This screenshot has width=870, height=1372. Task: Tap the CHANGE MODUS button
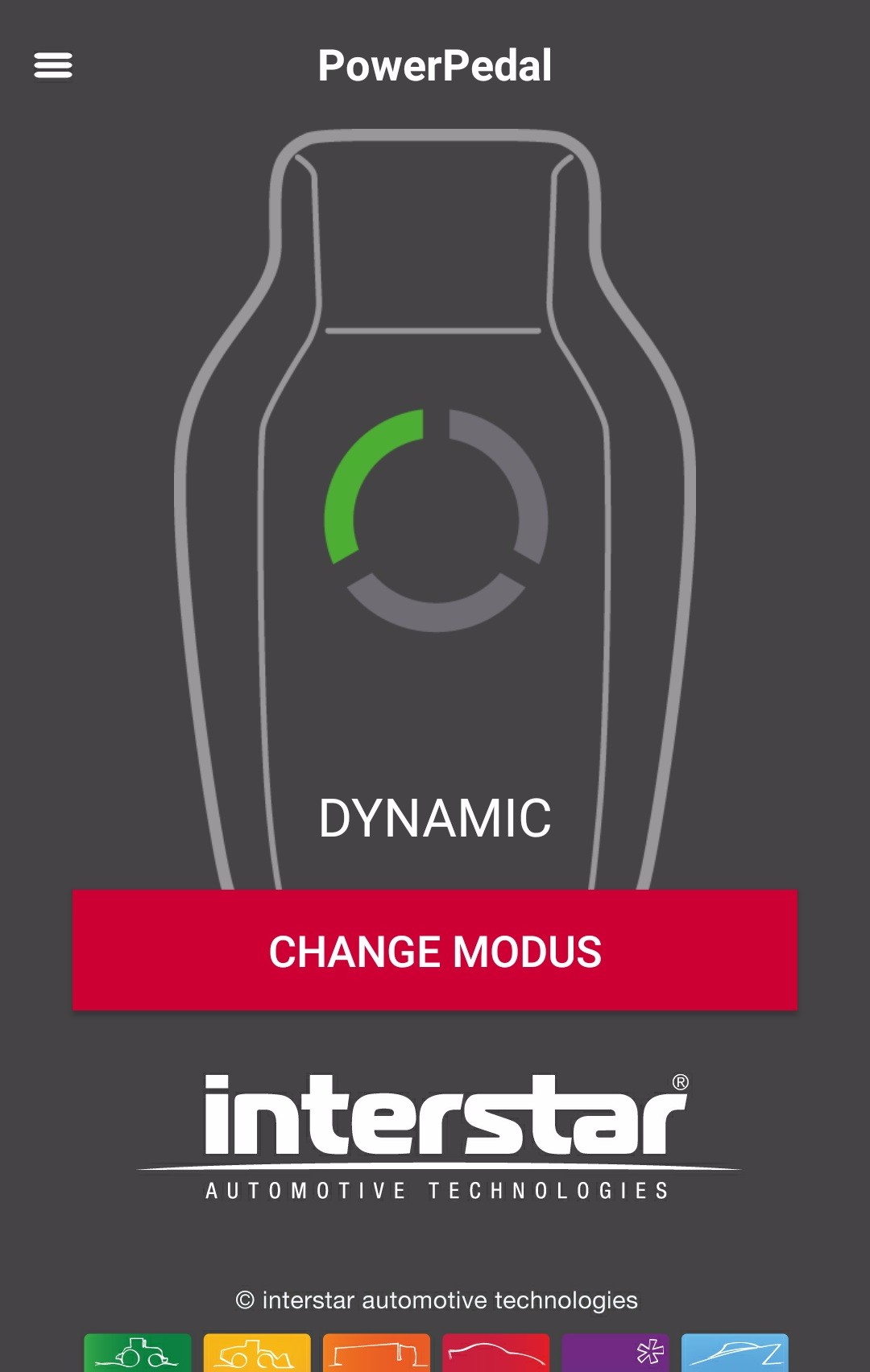pos(435,950)
